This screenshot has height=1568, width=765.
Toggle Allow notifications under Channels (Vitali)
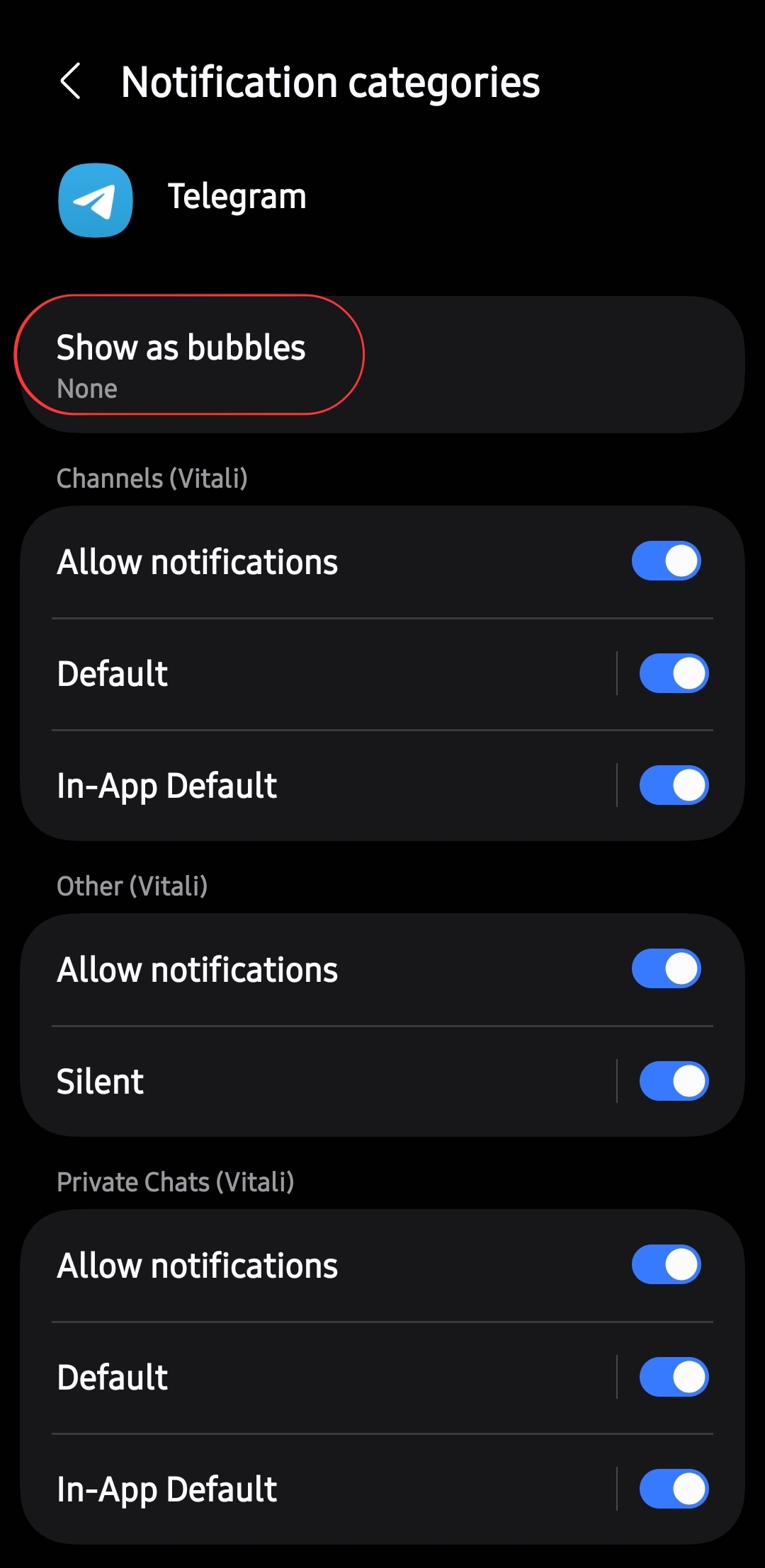coord(666,561)
